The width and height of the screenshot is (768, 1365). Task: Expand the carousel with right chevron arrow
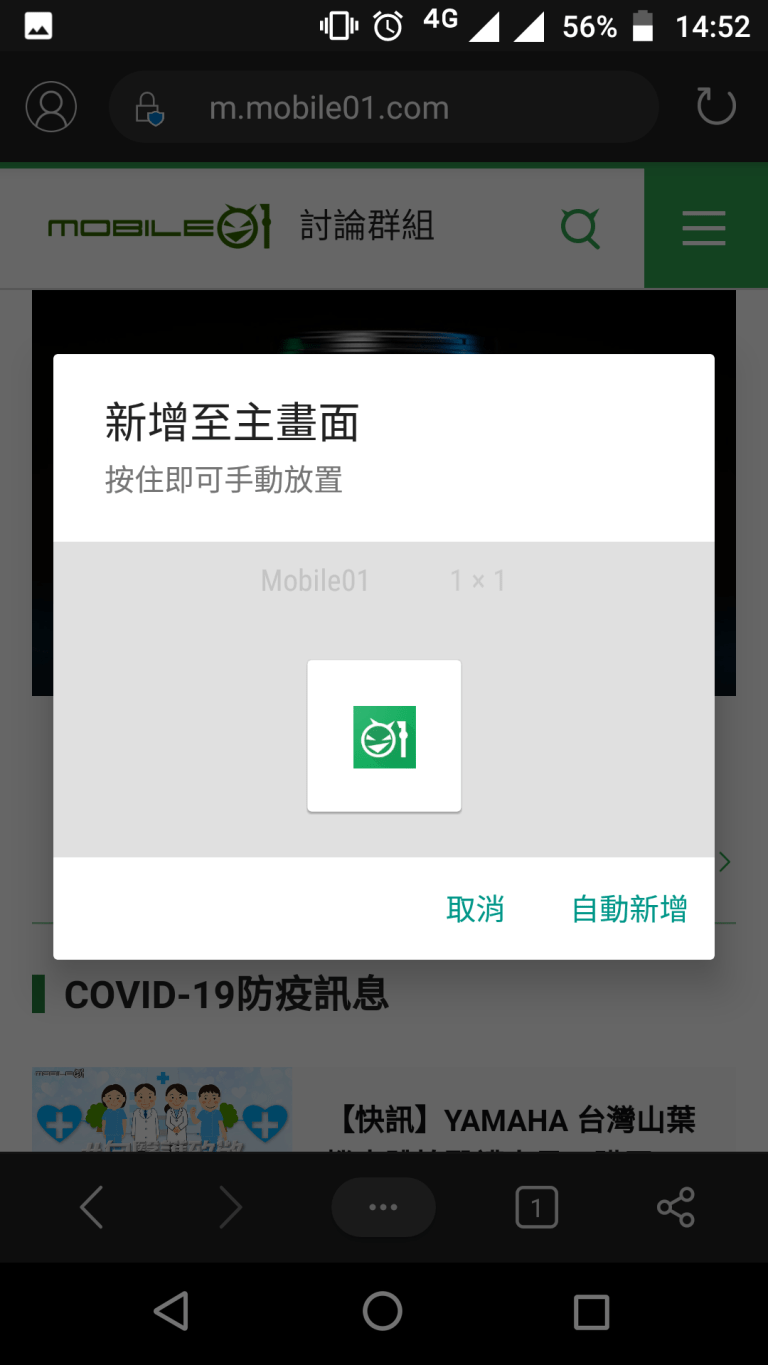[x=724, y=861]
